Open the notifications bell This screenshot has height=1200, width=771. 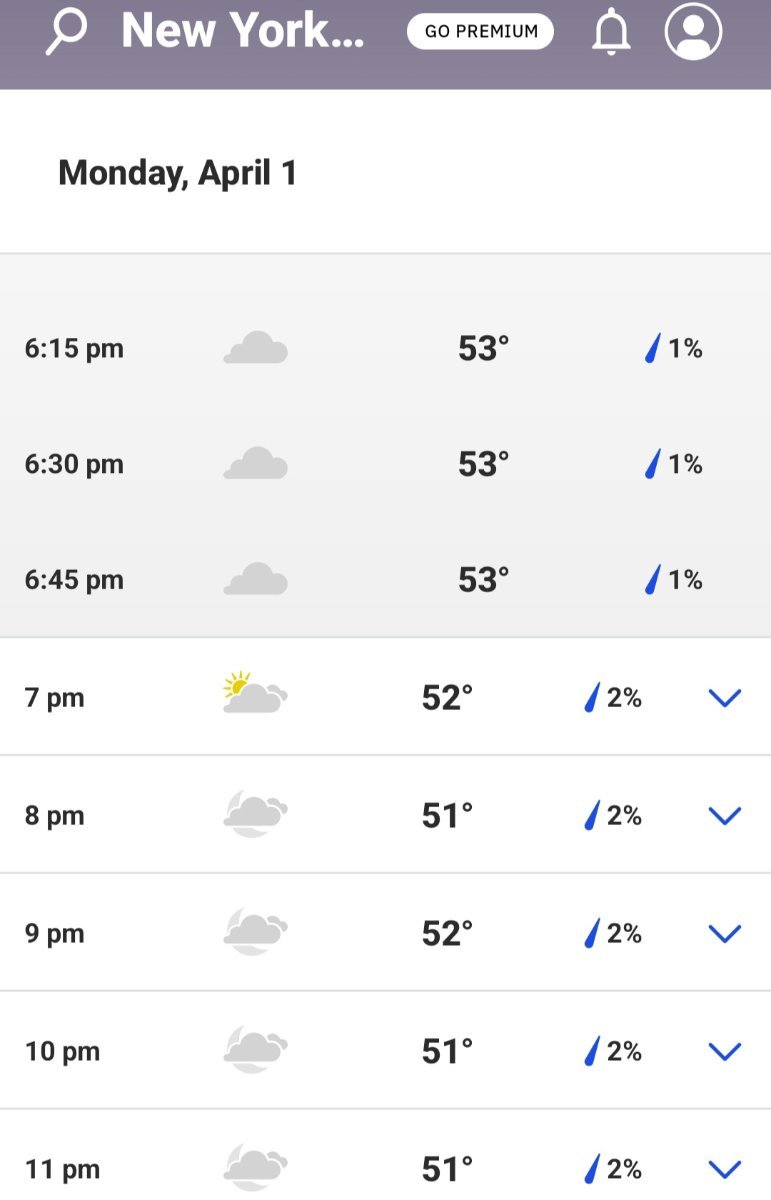611,32
